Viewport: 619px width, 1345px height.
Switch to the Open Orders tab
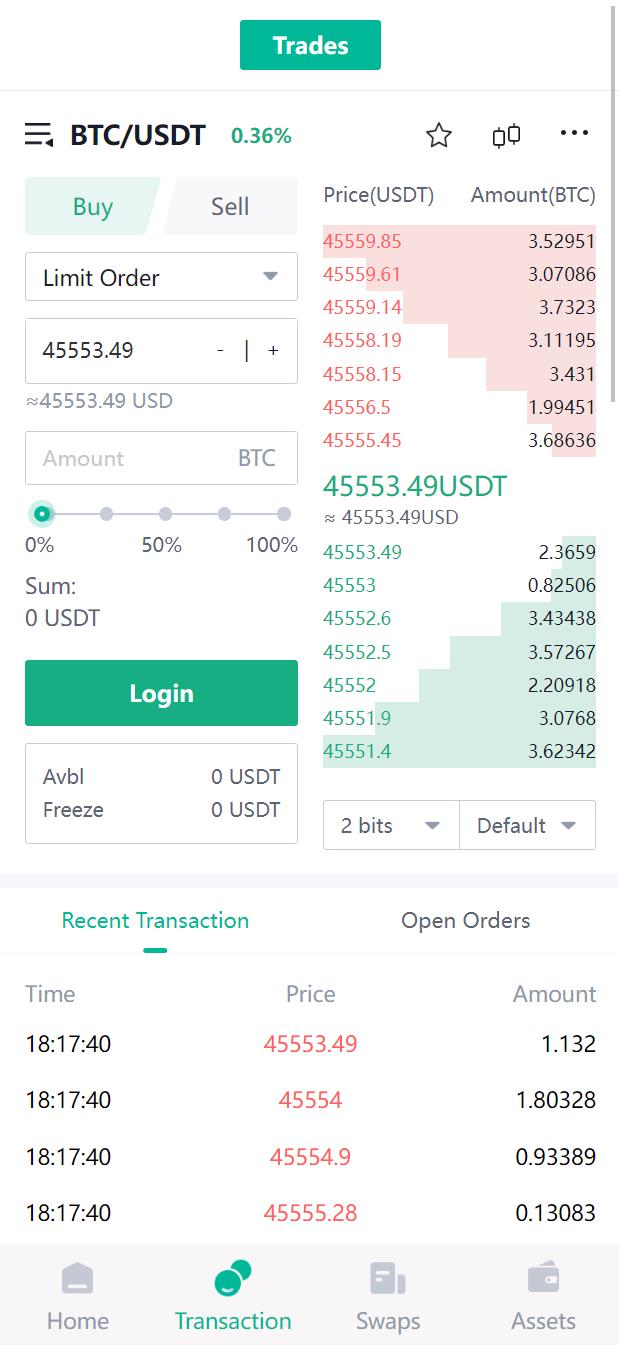click(x=465, y=920)
